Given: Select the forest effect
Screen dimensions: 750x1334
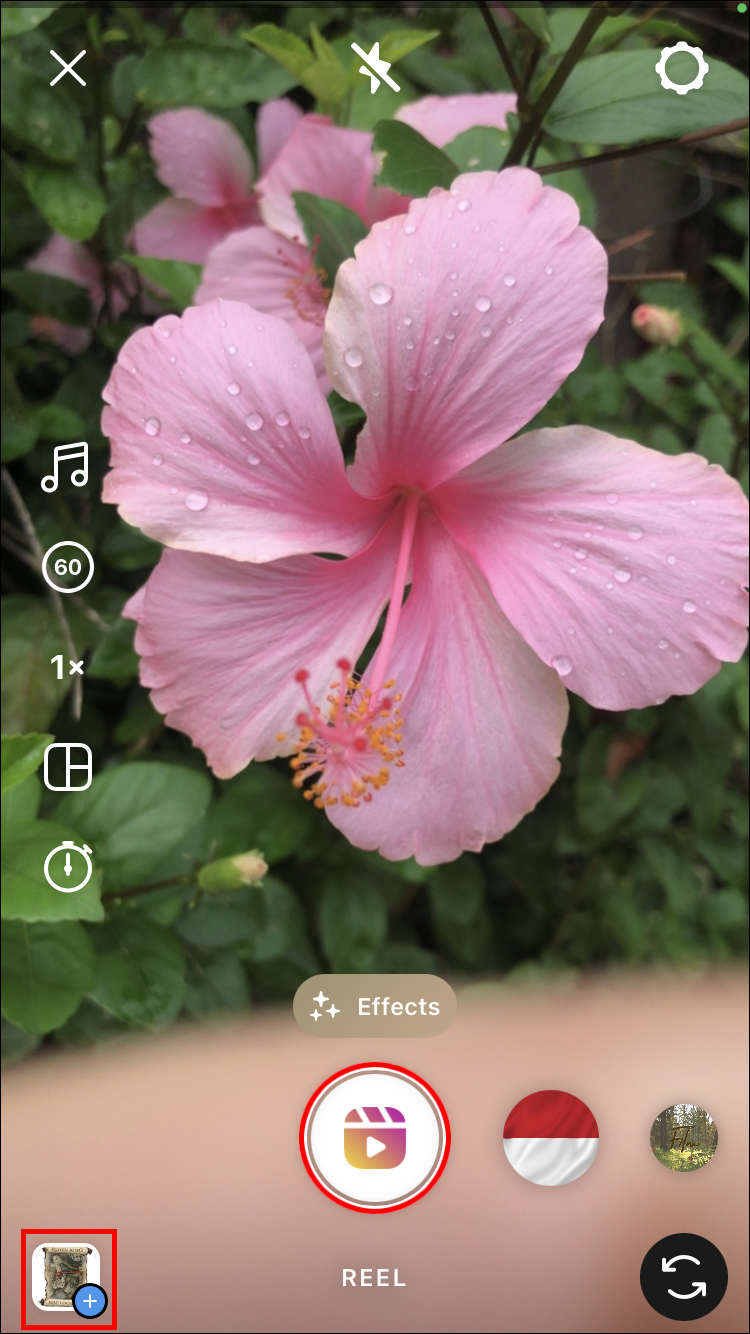Looking at the screenshot, I should point(684,1138).
